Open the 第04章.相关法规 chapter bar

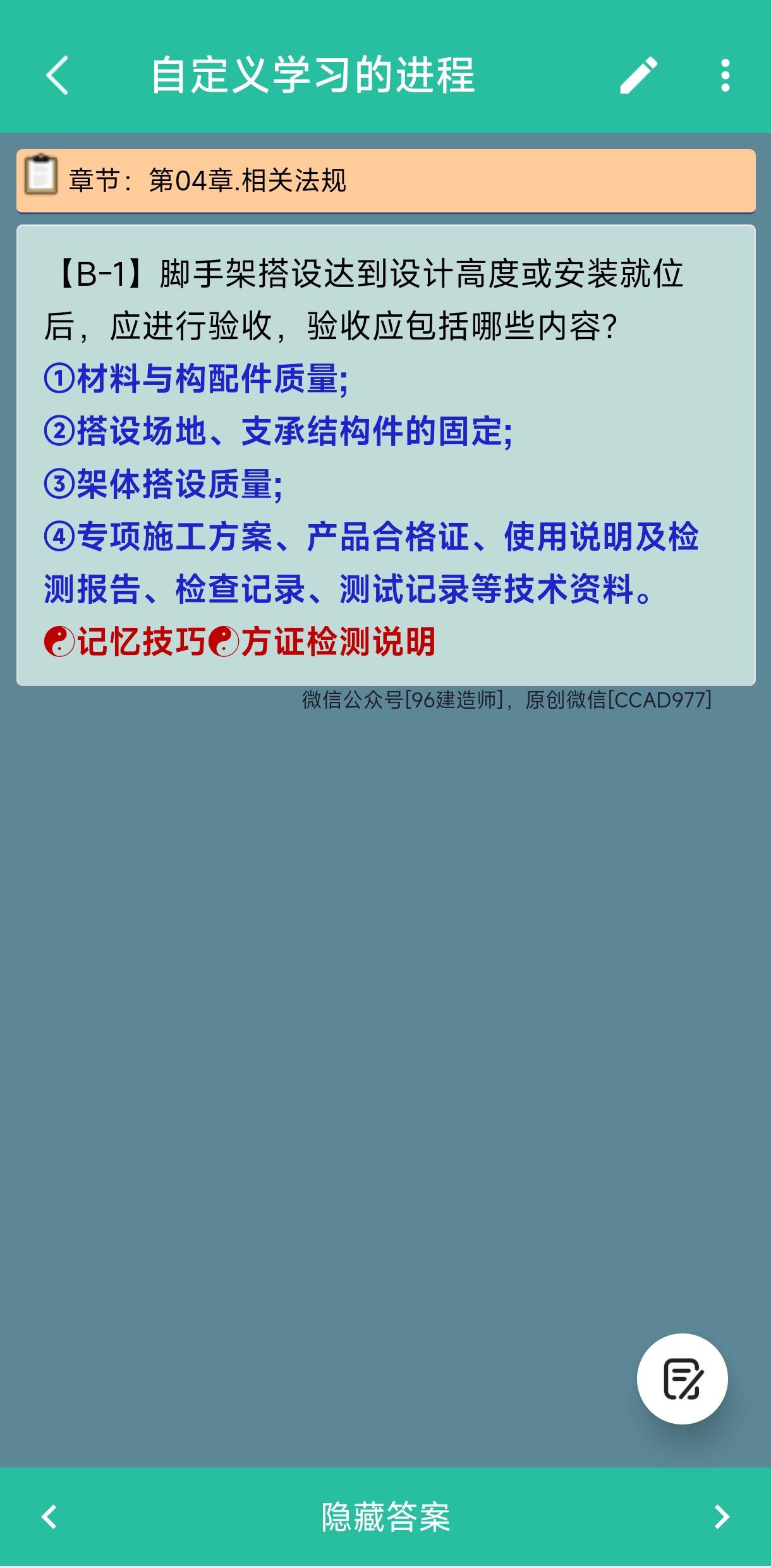tap(385, 181)
